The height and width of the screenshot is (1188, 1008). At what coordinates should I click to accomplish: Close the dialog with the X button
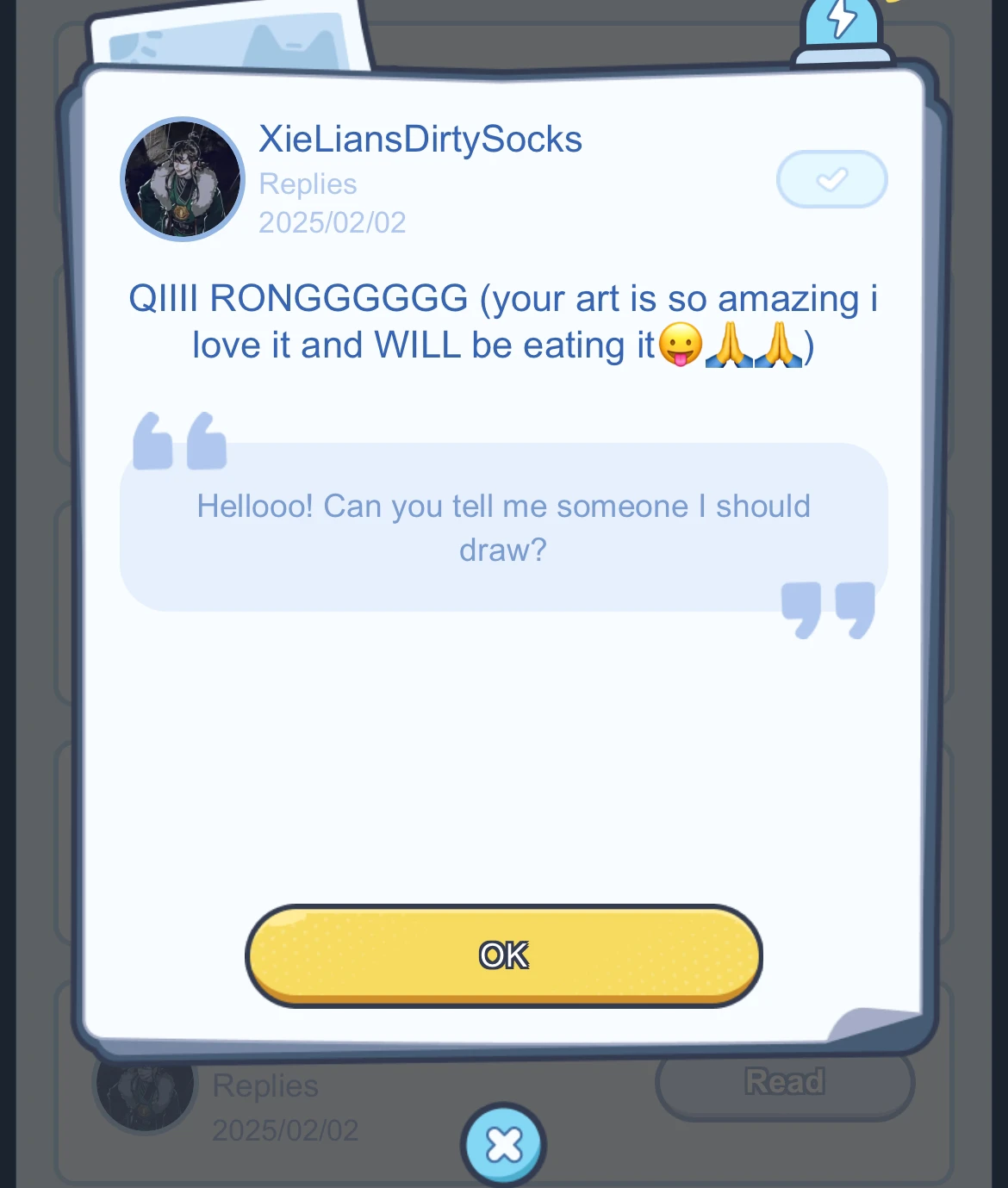(x=504, y=1145)
